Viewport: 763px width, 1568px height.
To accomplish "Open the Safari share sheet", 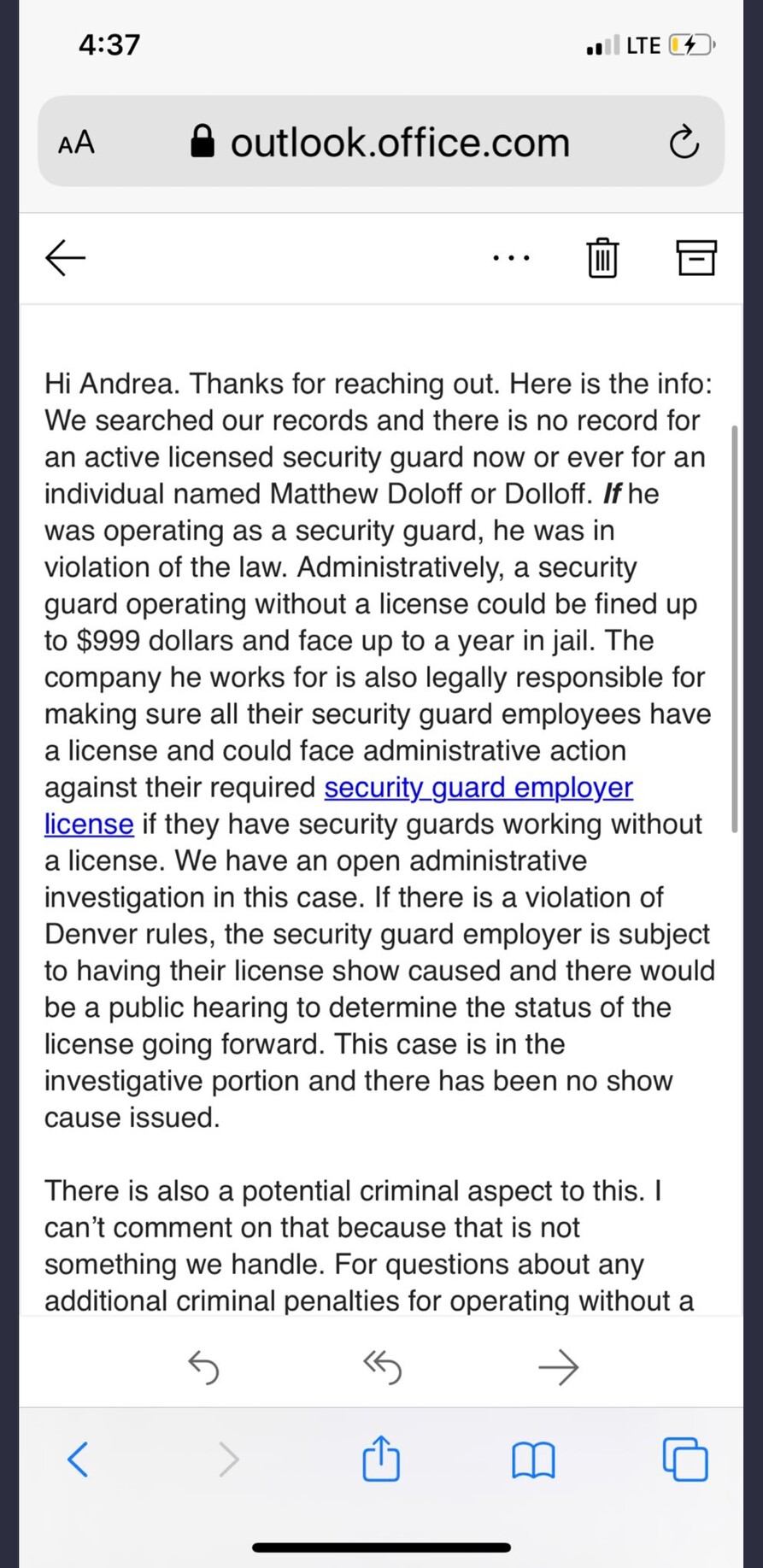I will (x=381, y=1458).
